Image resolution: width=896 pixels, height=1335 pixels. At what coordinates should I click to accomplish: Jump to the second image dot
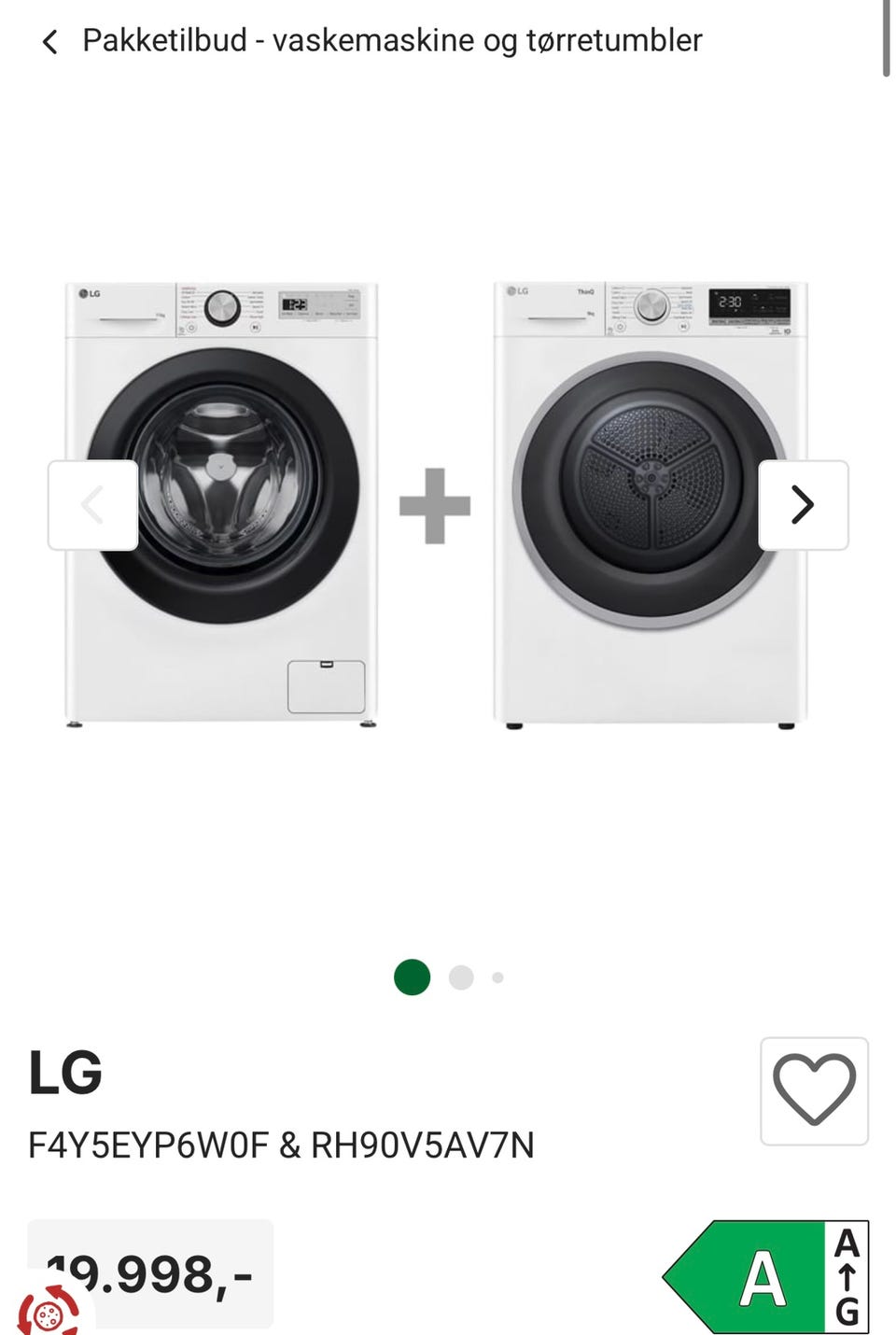click(x=461, y=977)
